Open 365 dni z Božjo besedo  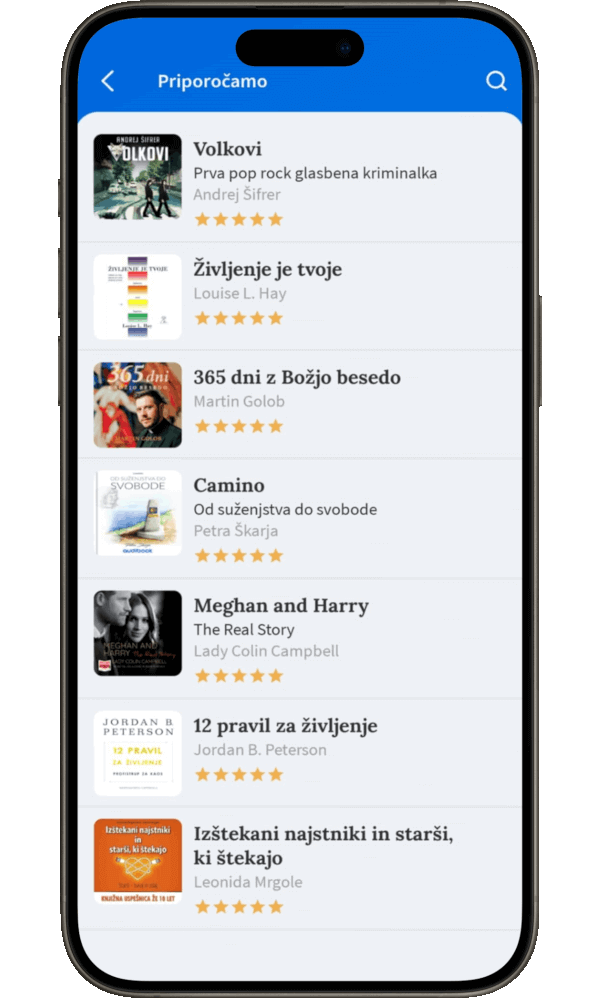point(296,378)
